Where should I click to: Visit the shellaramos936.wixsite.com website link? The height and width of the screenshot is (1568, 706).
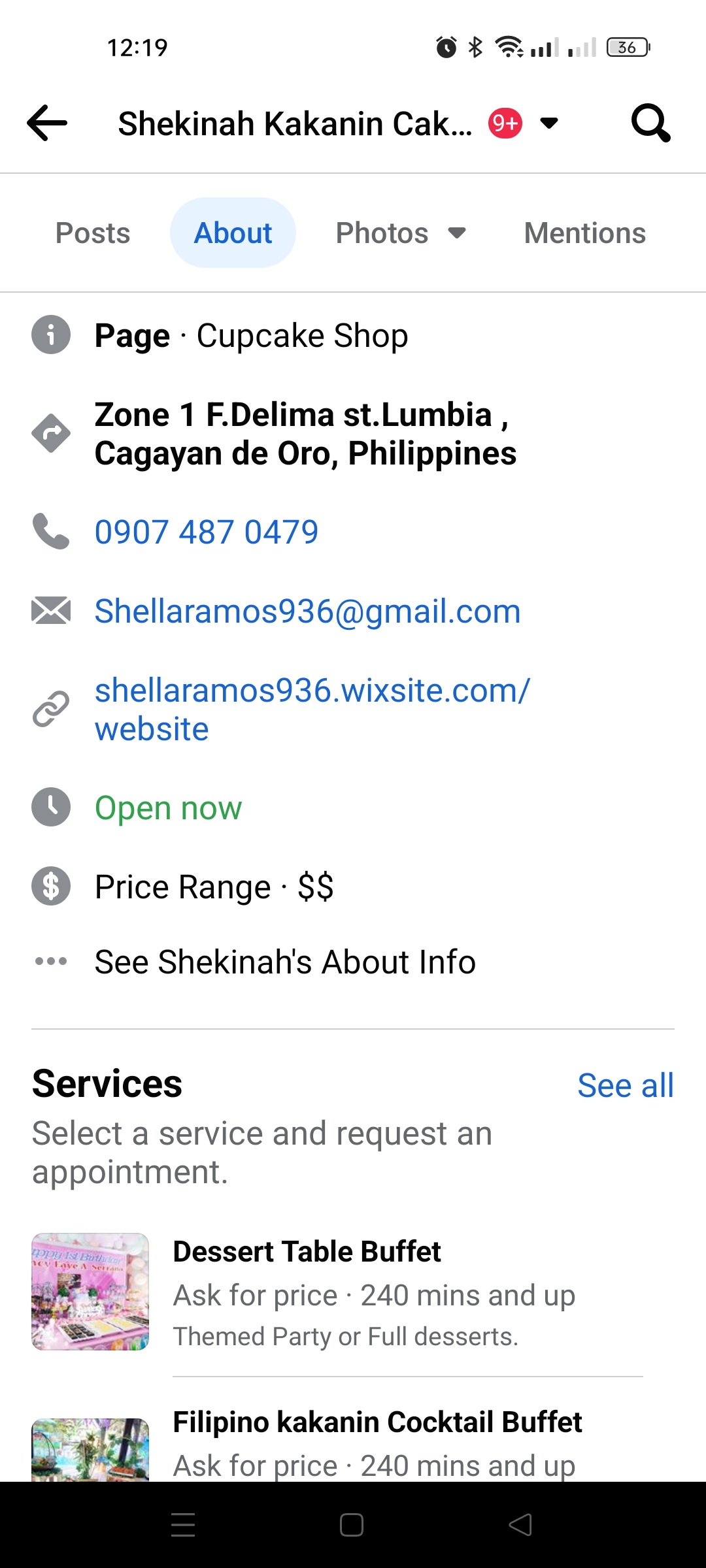click(311, 710)
